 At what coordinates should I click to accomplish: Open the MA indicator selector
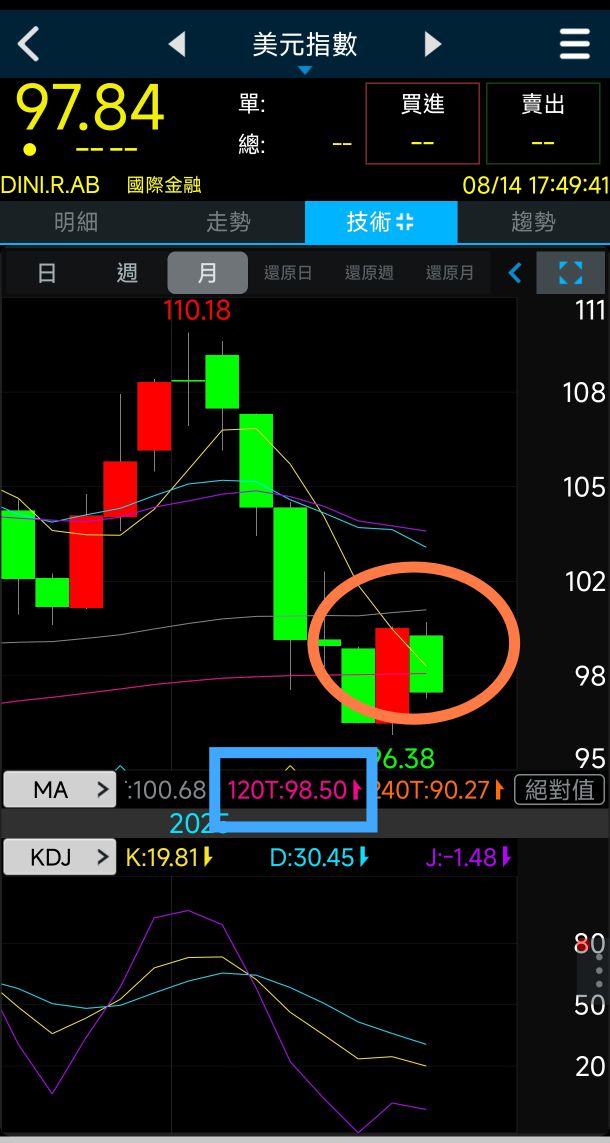click(x=60, y=790)
